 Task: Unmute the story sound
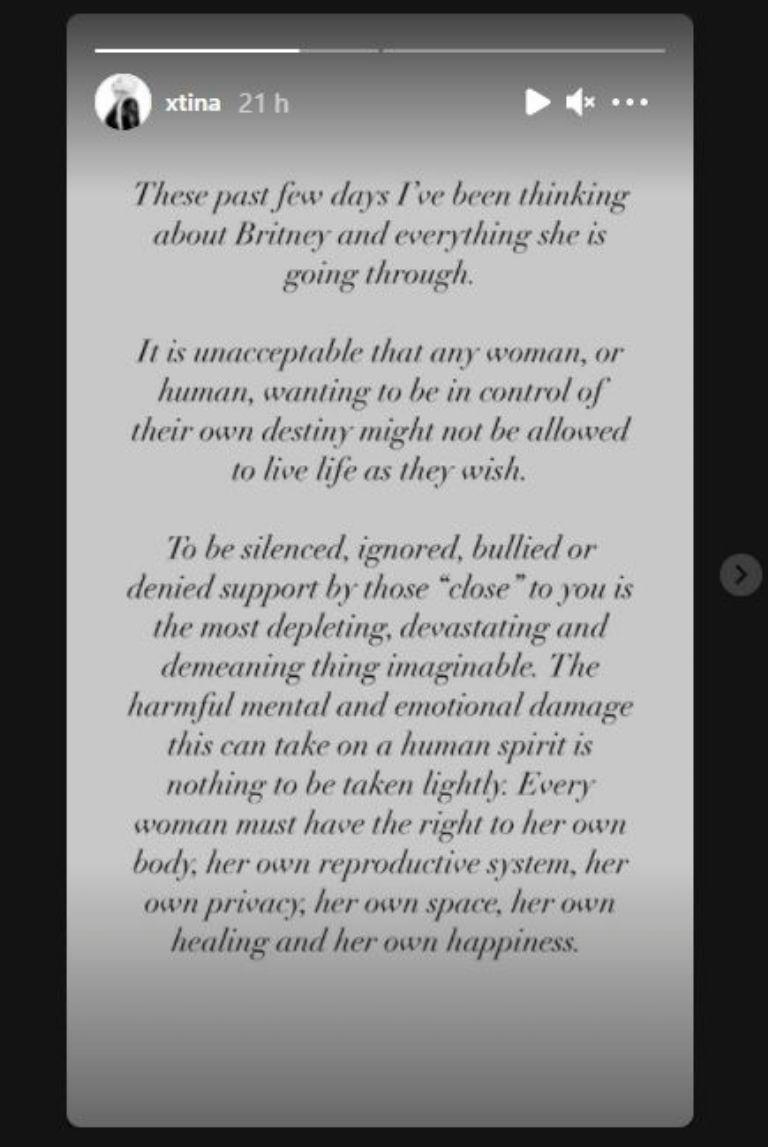click(580, 102)
